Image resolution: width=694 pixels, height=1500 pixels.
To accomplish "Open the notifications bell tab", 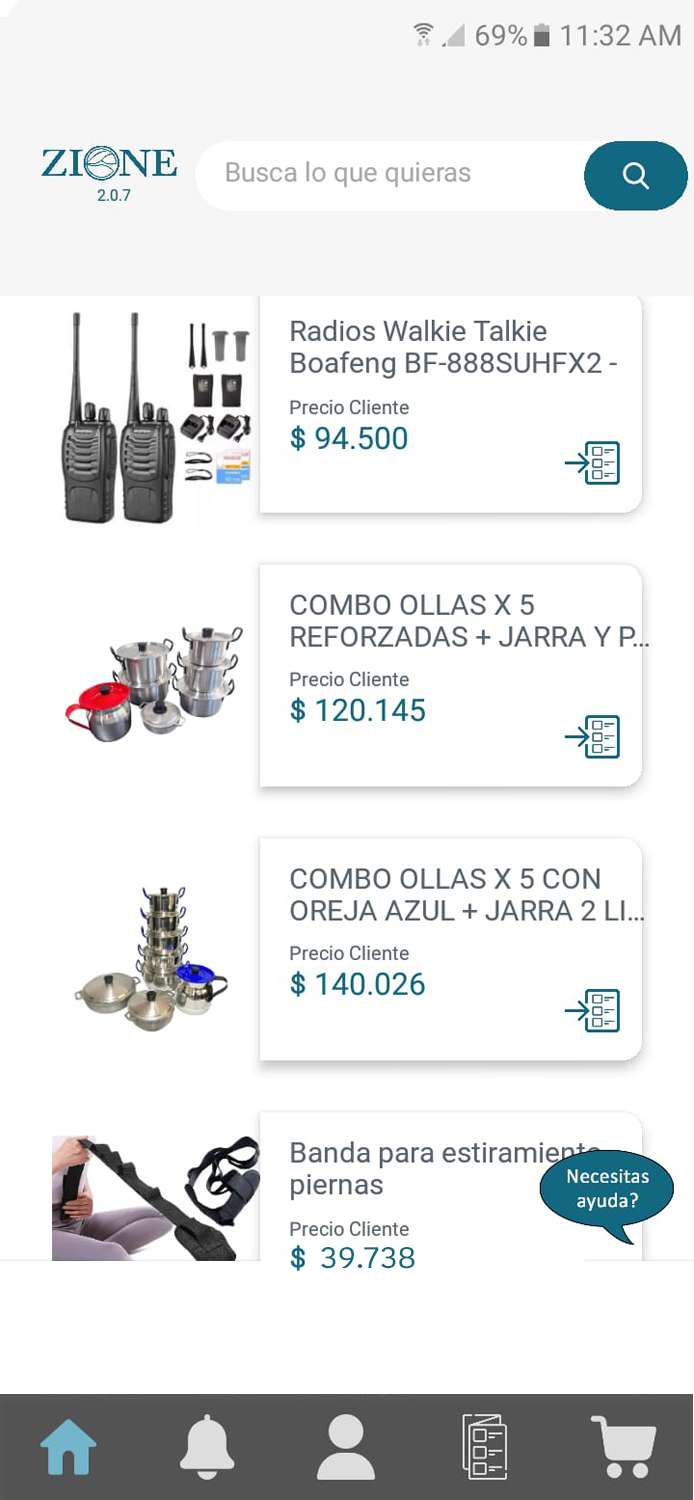I will 207,1447.
